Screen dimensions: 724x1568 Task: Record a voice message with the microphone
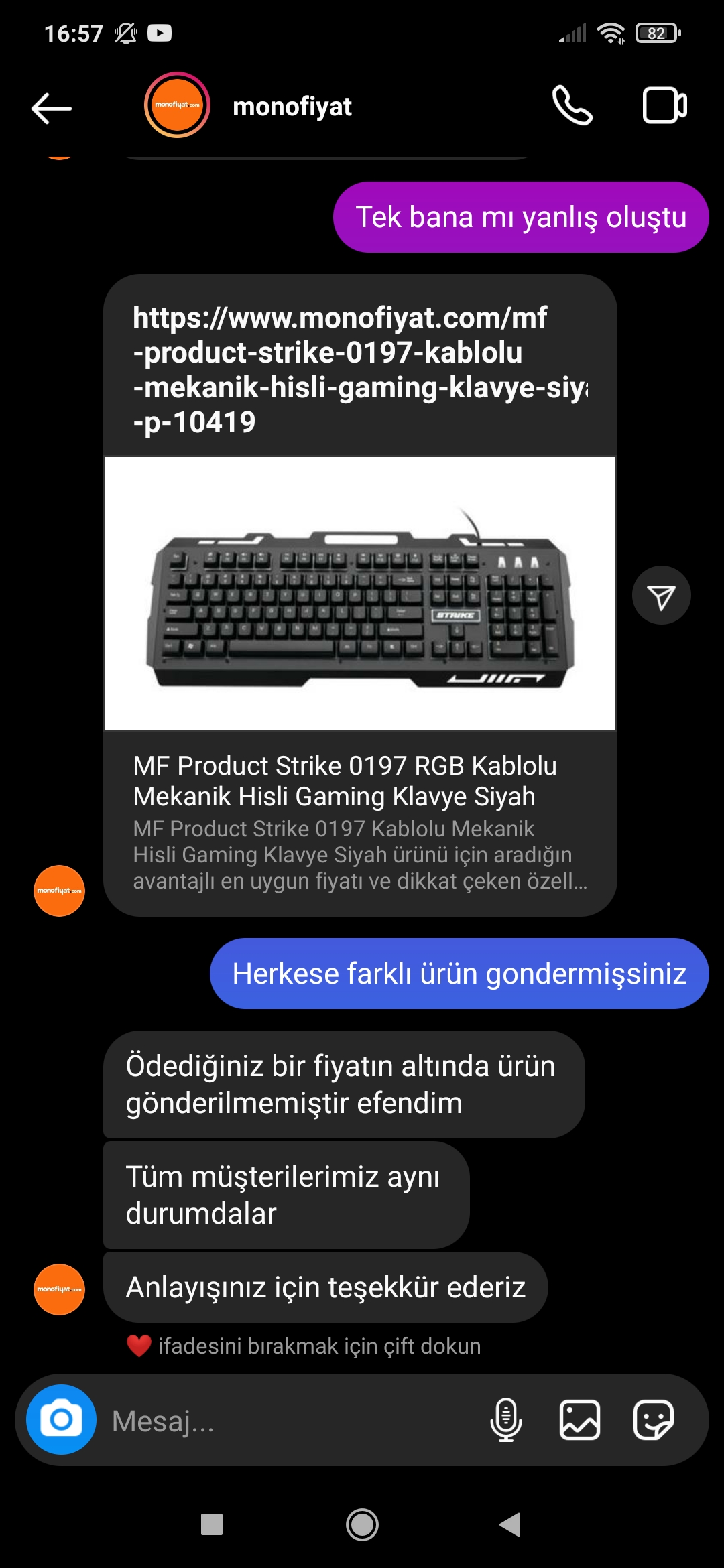tap(506, 1419)
